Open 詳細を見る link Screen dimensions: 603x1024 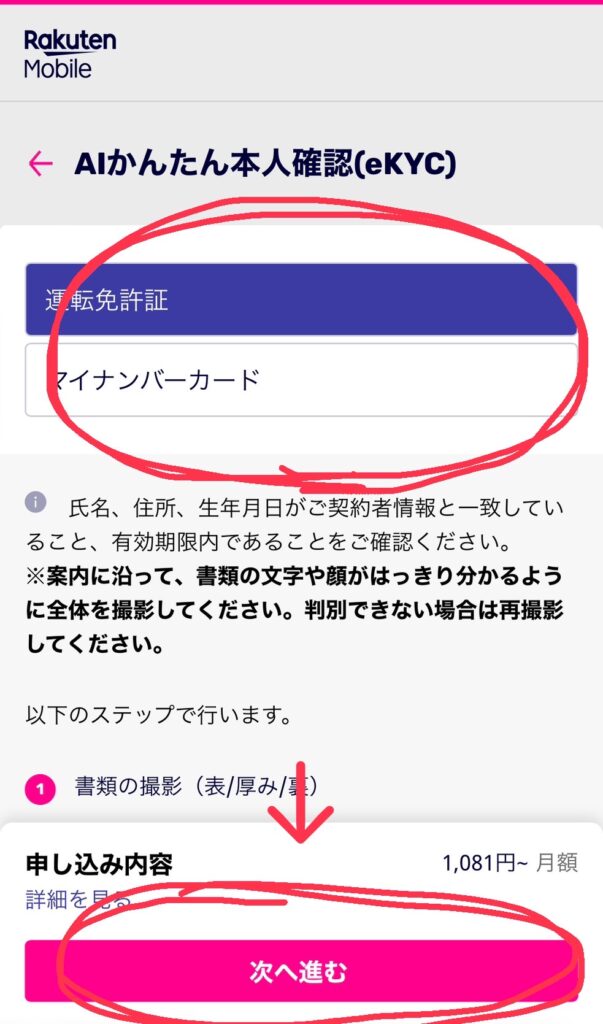78,900
